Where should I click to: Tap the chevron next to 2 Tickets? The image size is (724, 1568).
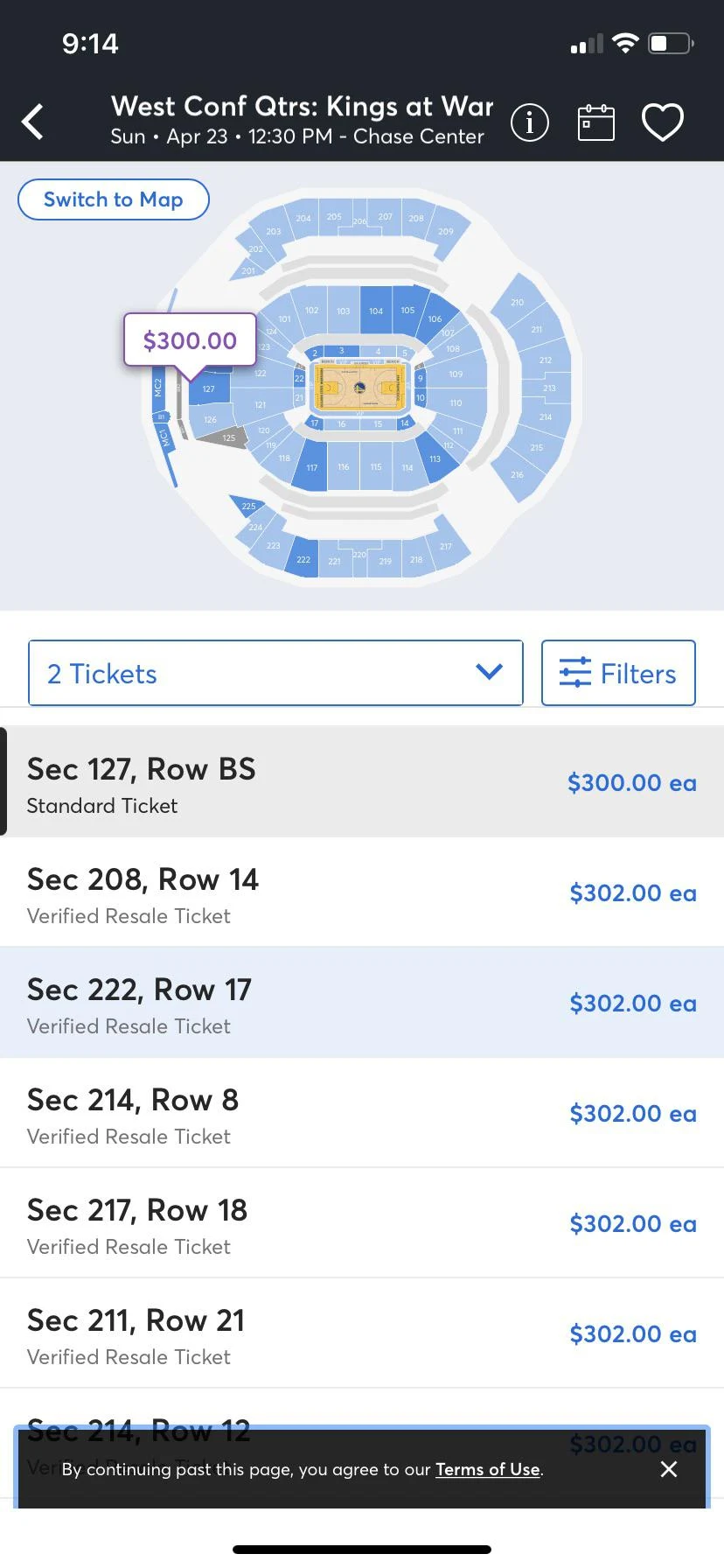[488, 672]
